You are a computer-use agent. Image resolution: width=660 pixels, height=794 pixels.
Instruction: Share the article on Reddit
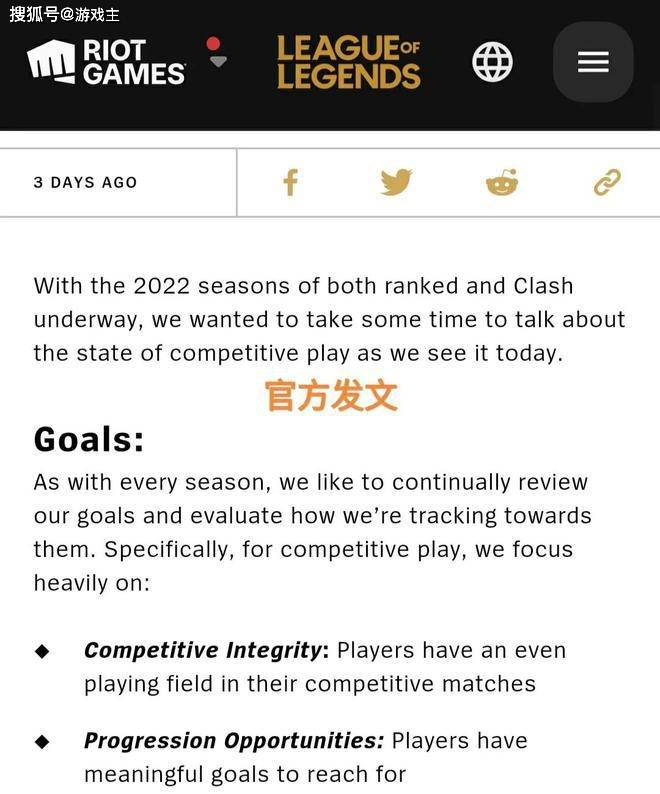tap(501, 182)
